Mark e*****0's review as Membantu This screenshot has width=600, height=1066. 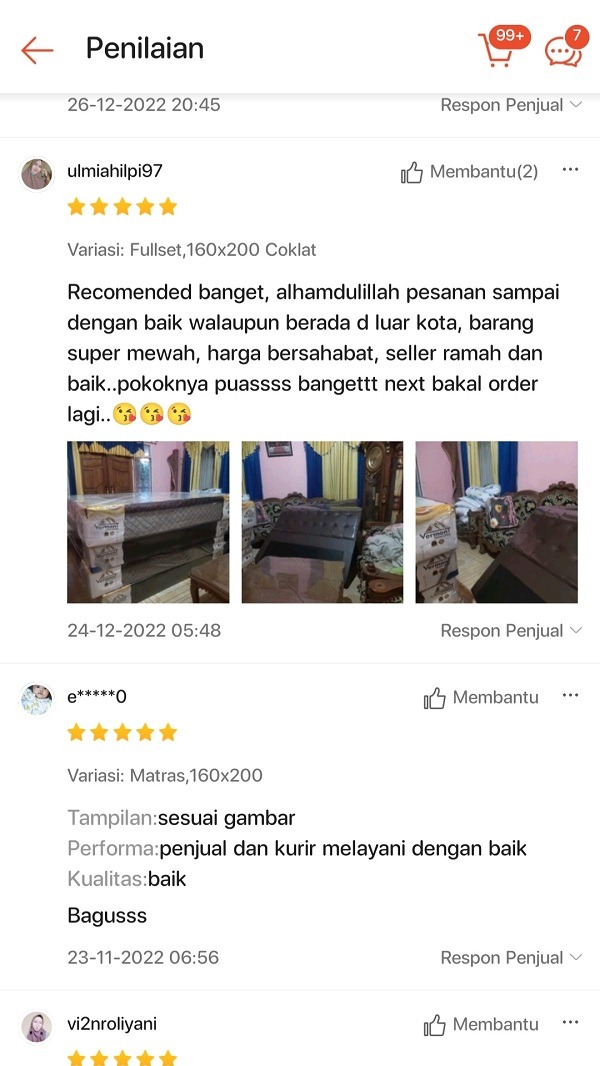point(481,698)
